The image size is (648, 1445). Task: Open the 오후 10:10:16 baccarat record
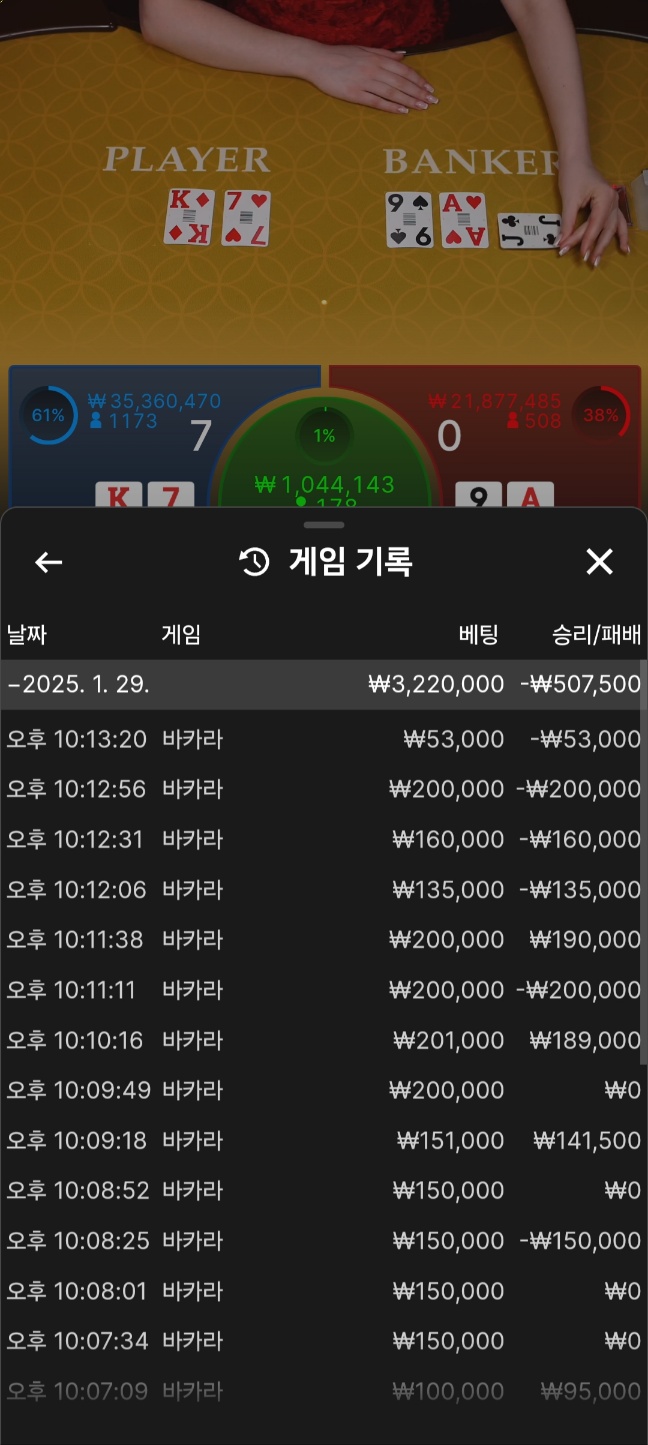320,1040
